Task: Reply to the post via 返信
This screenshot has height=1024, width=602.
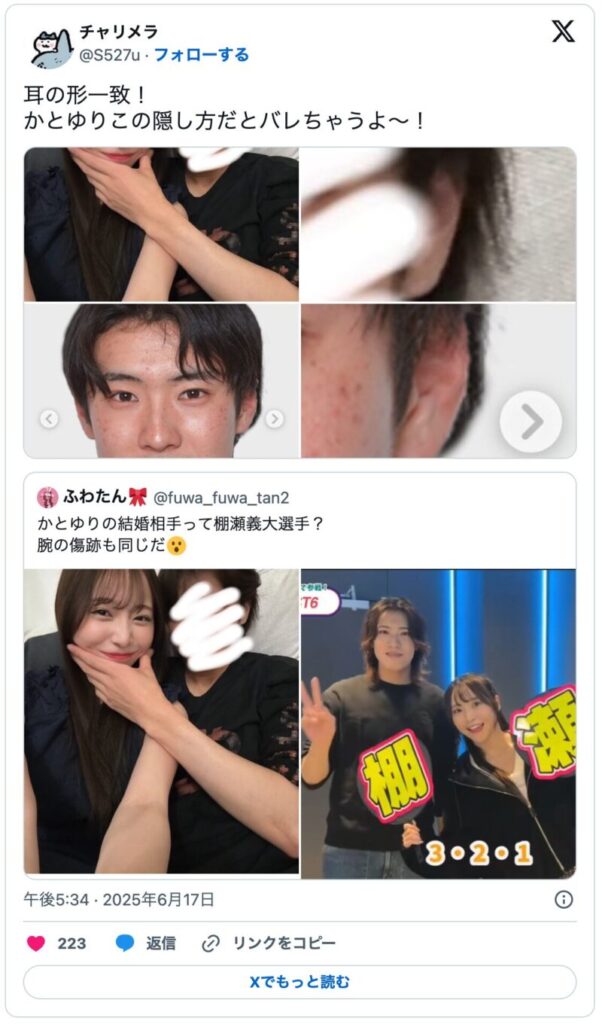Action: [147, 943]
